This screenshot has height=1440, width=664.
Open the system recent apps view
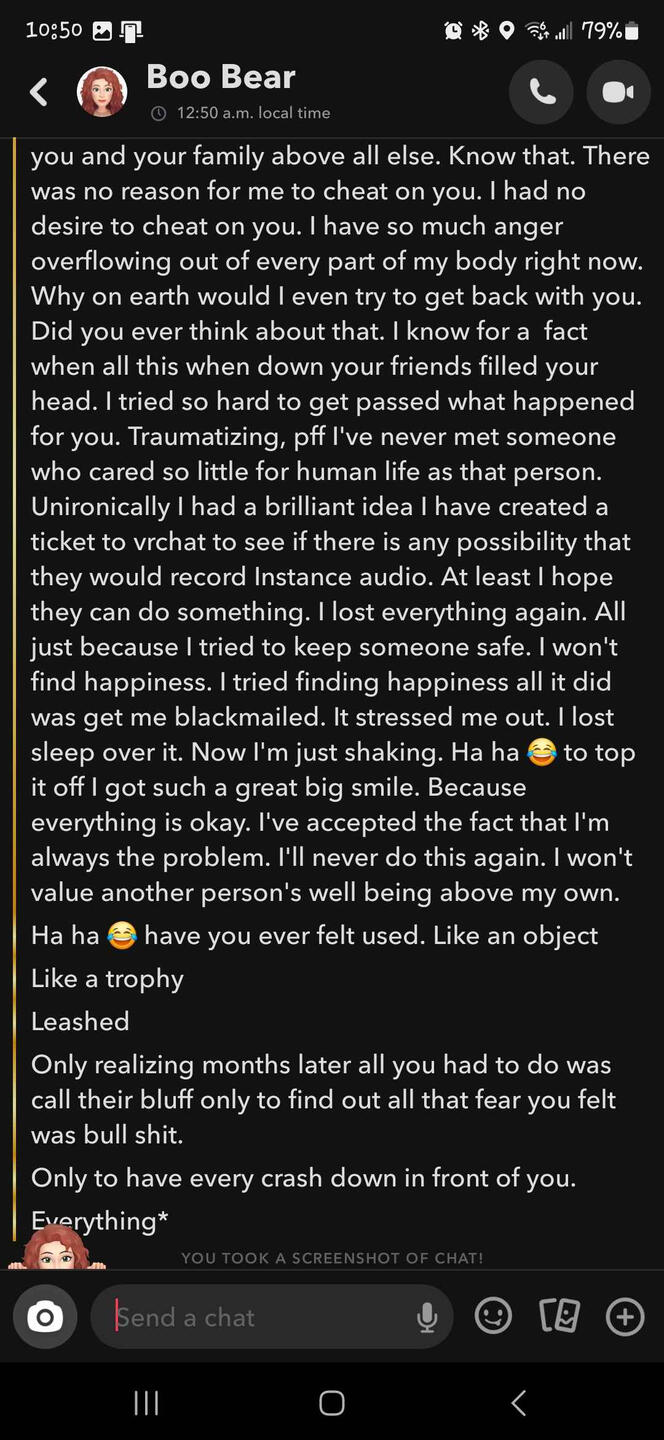pyautogui.click(x=146, y=1403)
